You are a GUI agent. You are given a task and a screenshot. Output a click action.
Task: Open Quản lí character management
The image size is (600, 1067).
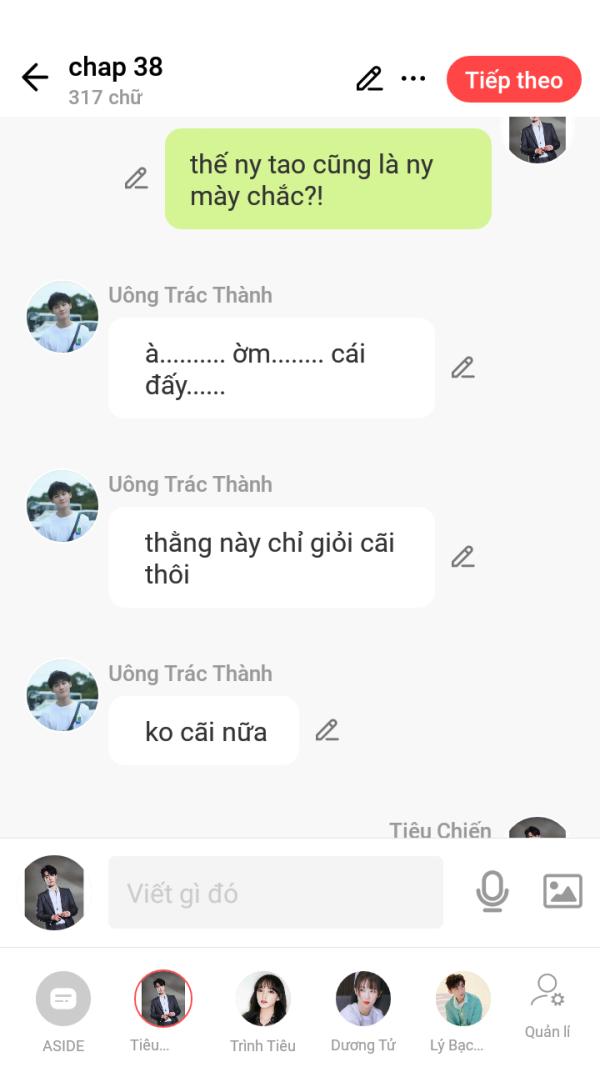tap(547, 1005)
